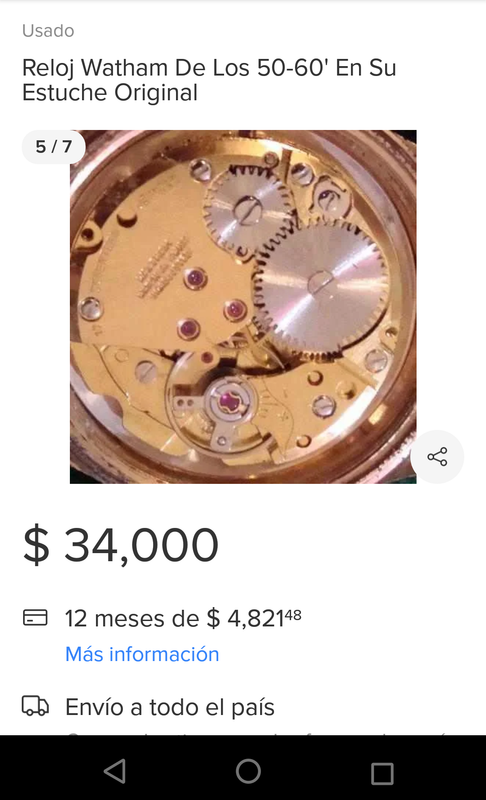
Task: Go to the home screen
Action: [x=248, y=770]
